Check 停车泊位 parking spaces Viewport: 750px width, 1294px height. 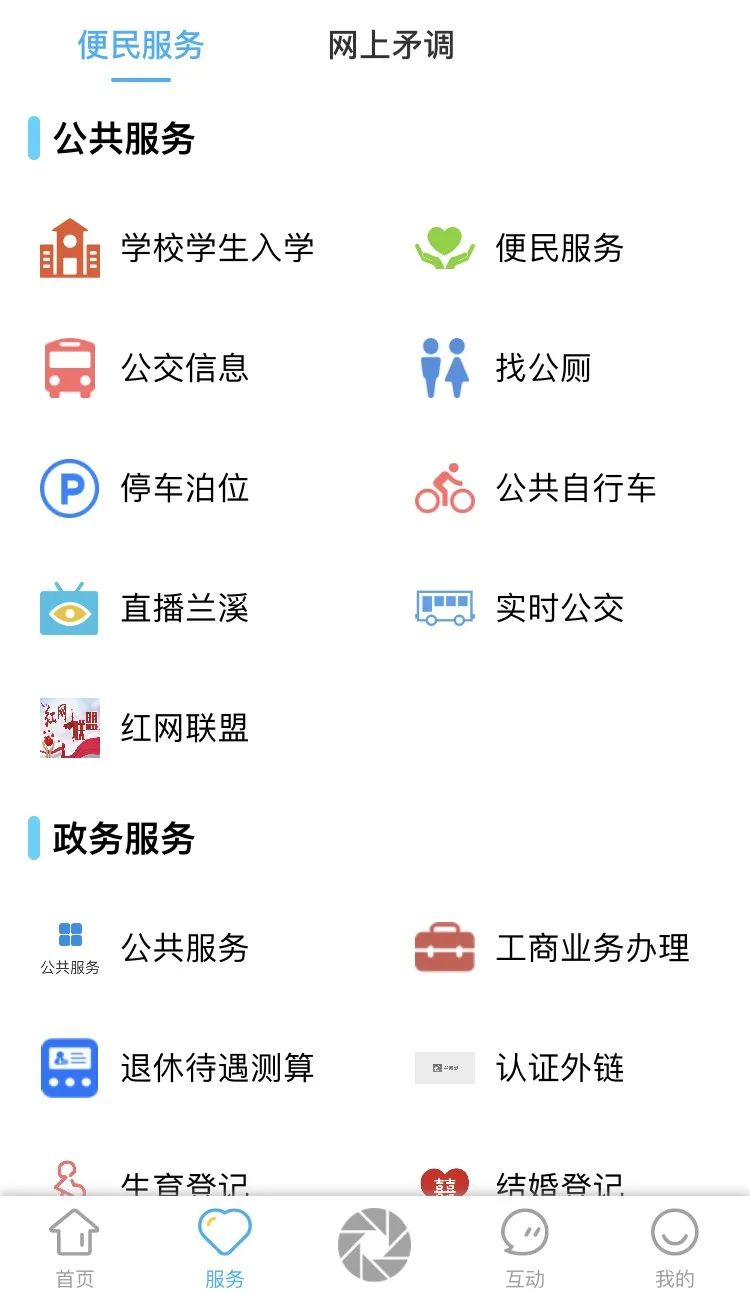click(145, 488)
